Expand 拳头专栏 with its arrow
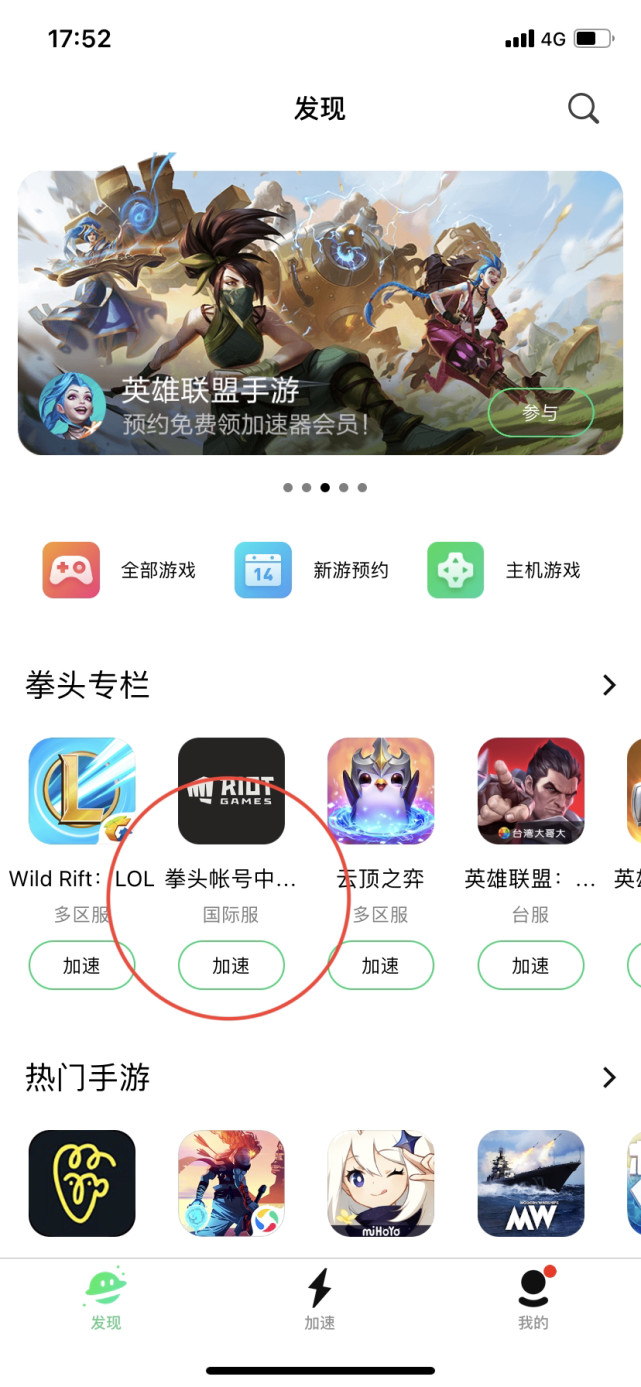Screen dimensions: 641x1387 click(609, 685)
